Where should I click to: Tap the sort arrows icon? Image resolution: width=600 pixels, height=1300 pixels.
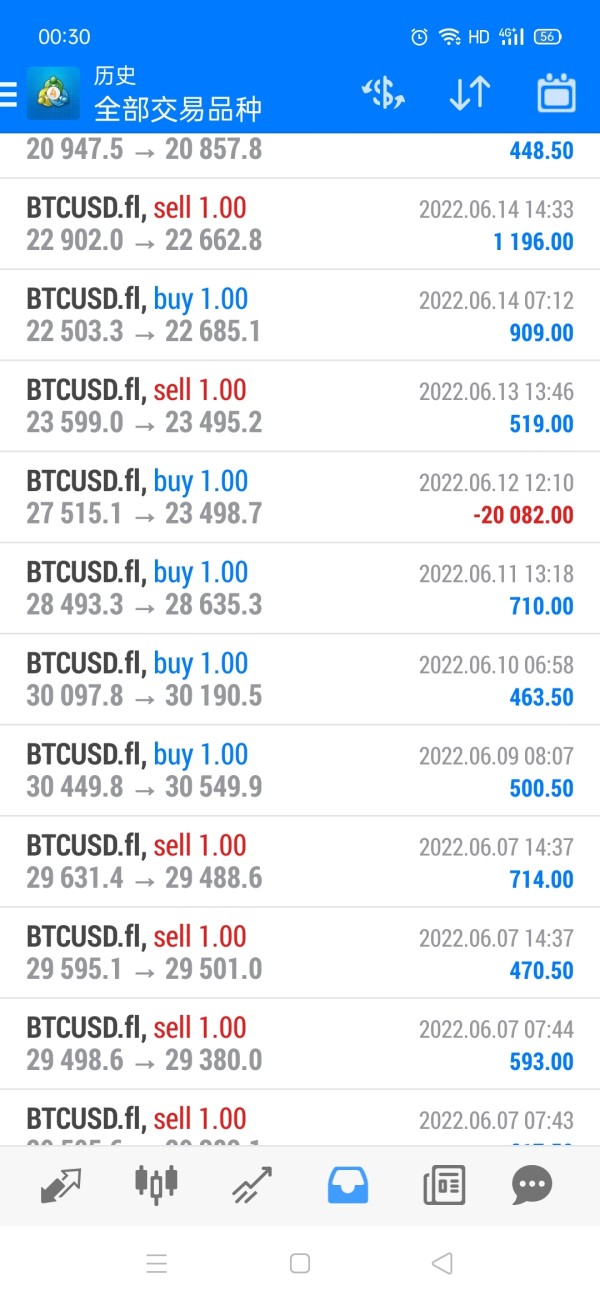click(x=469, y=94)
